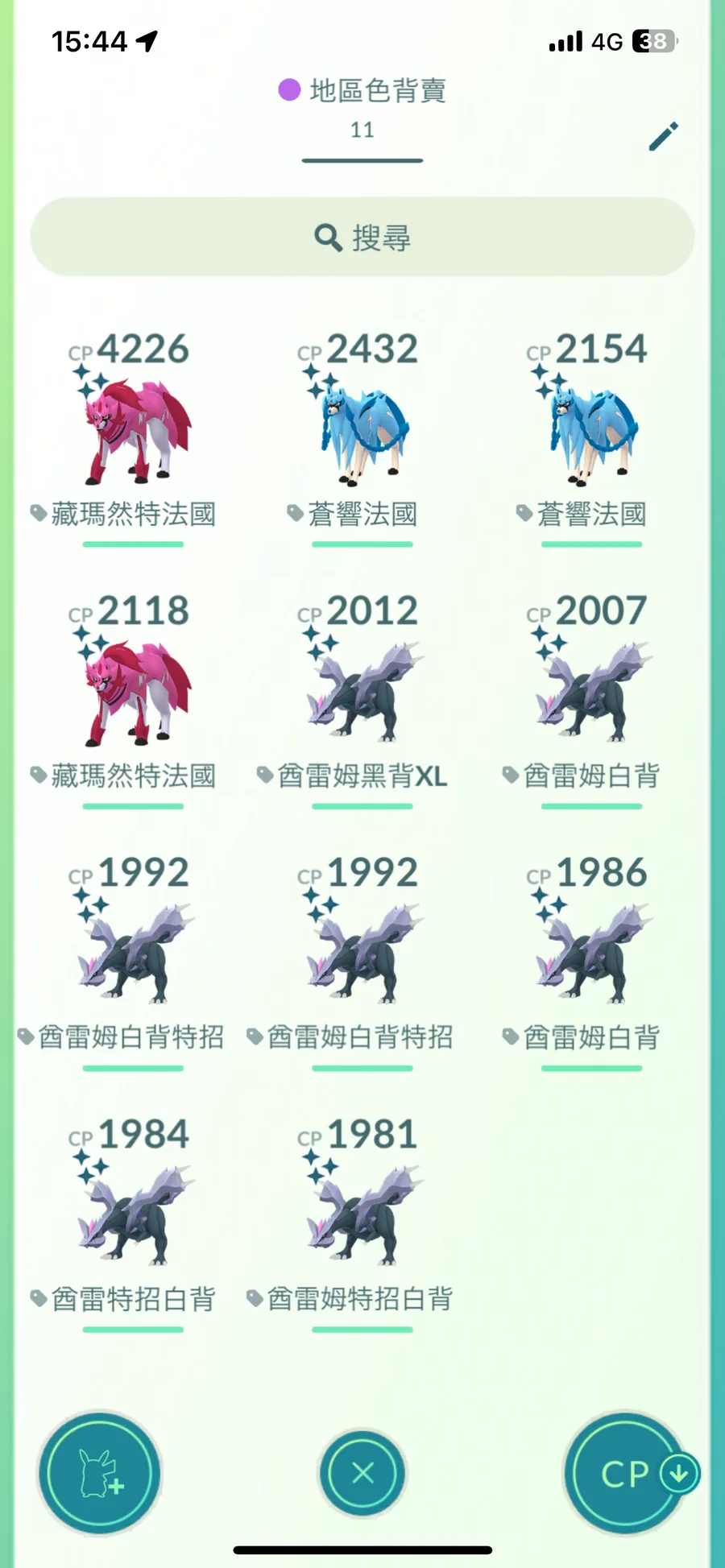View the CP 2118 Zamazenta

[133, 697]
